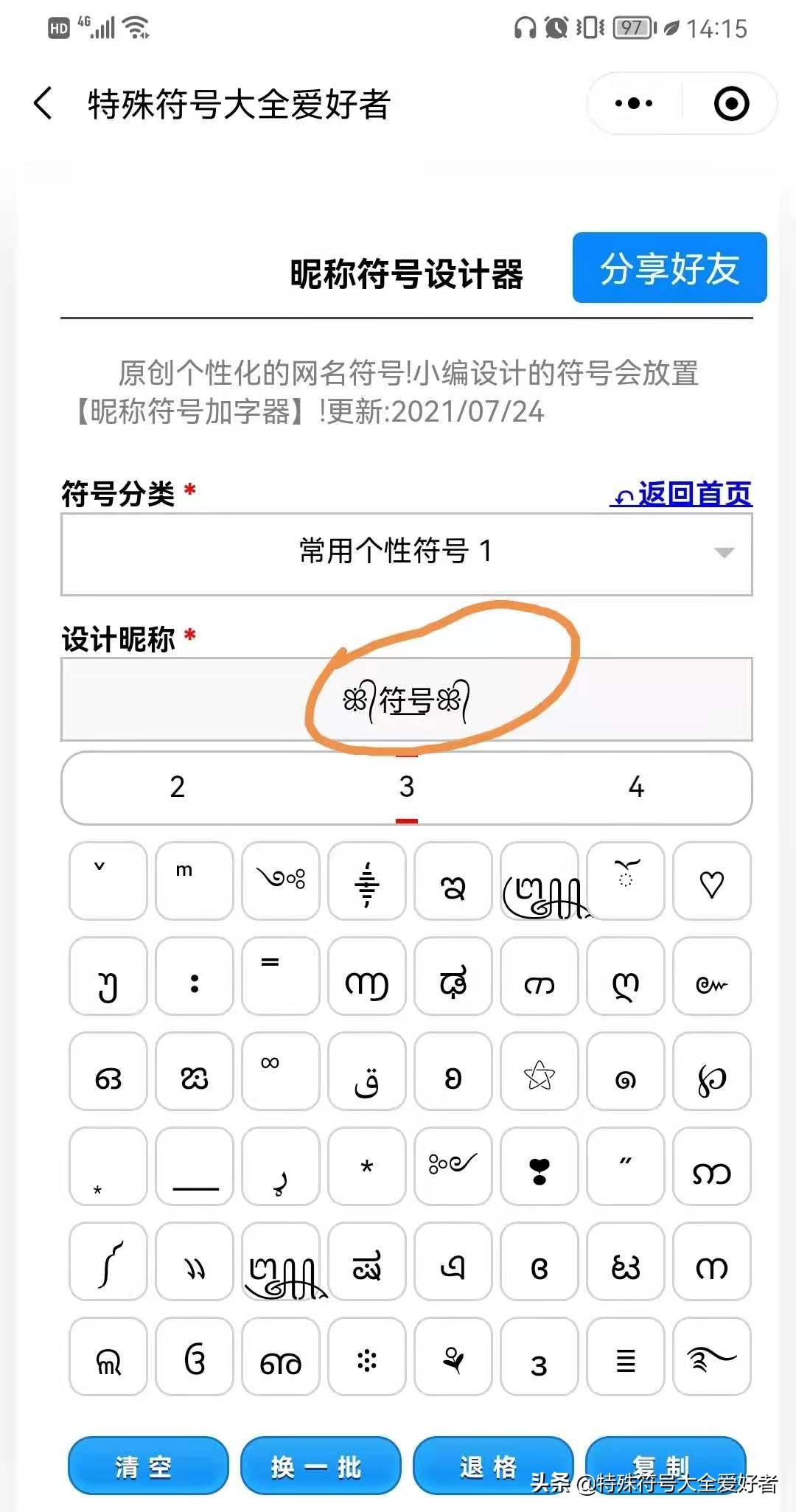796x1512 pixels.
Task: Follow the 返回首页 link
Action: [681, 493]
